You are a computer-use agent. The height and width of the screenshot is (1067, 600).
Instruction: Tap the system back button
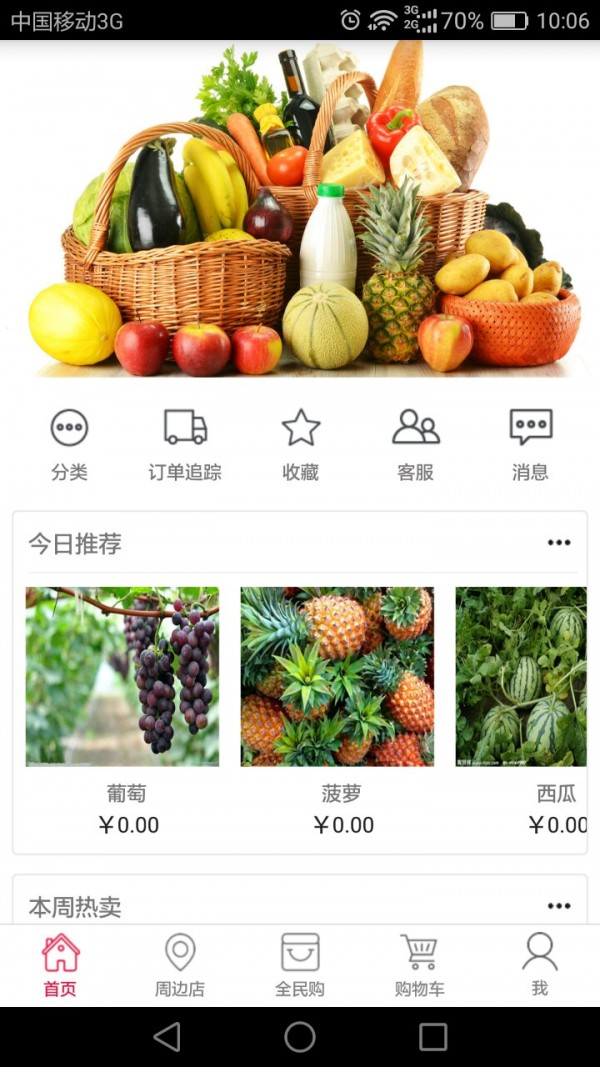coord(167,1037)
